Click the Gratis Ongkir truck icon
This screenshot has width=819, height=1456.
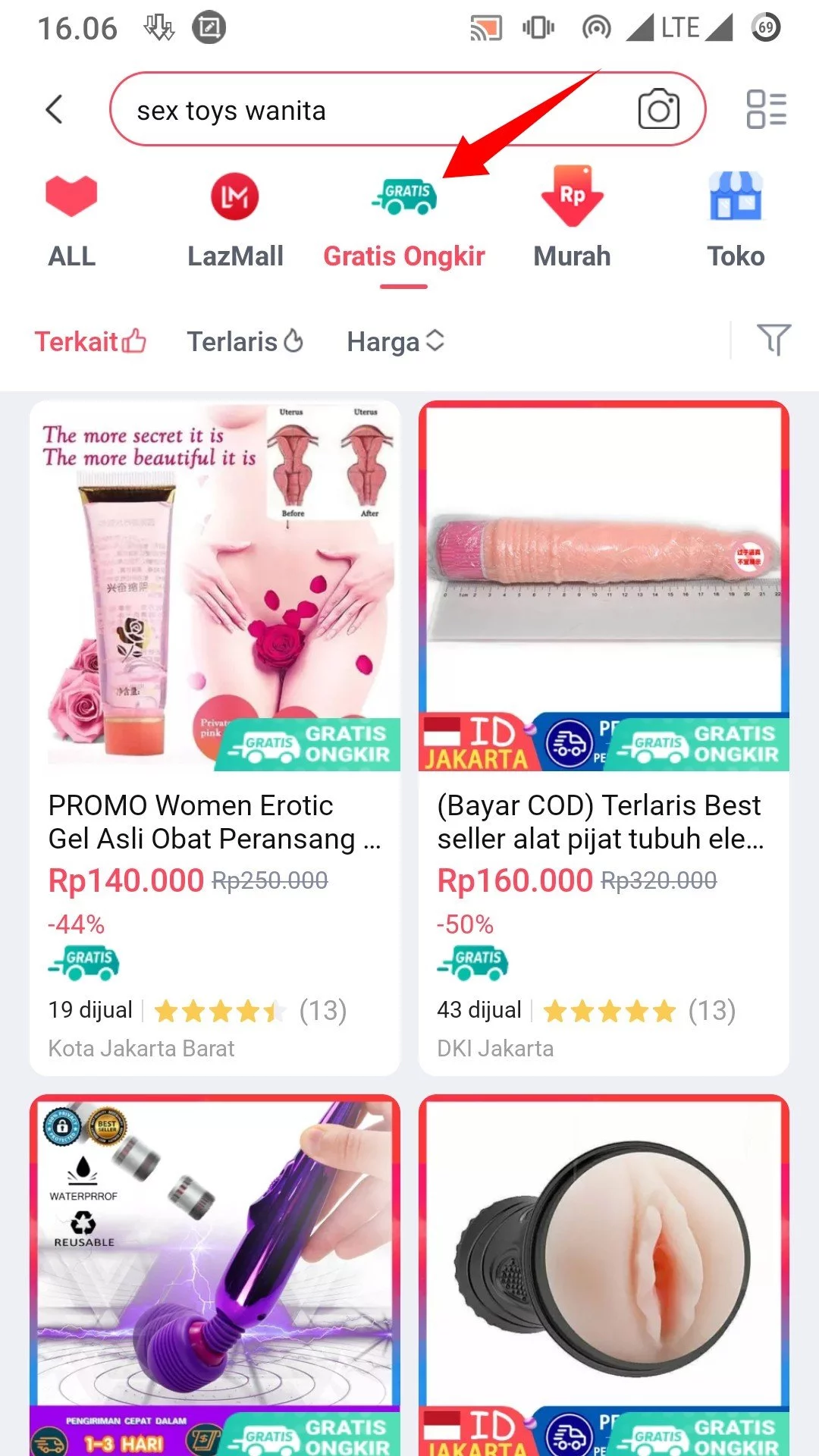403,196
